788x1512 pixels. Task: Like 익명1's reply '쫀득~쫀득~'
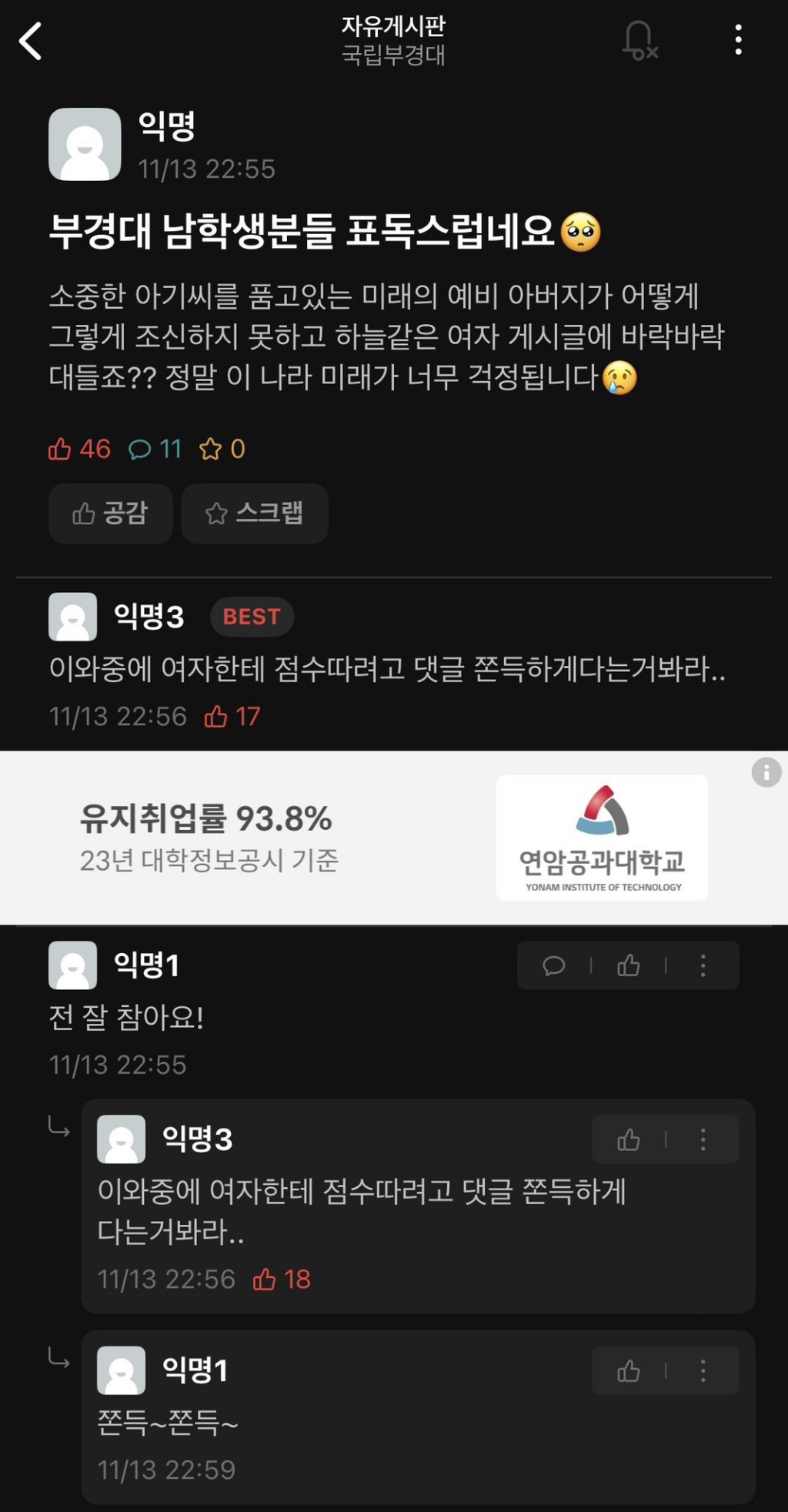[629, 1371]
